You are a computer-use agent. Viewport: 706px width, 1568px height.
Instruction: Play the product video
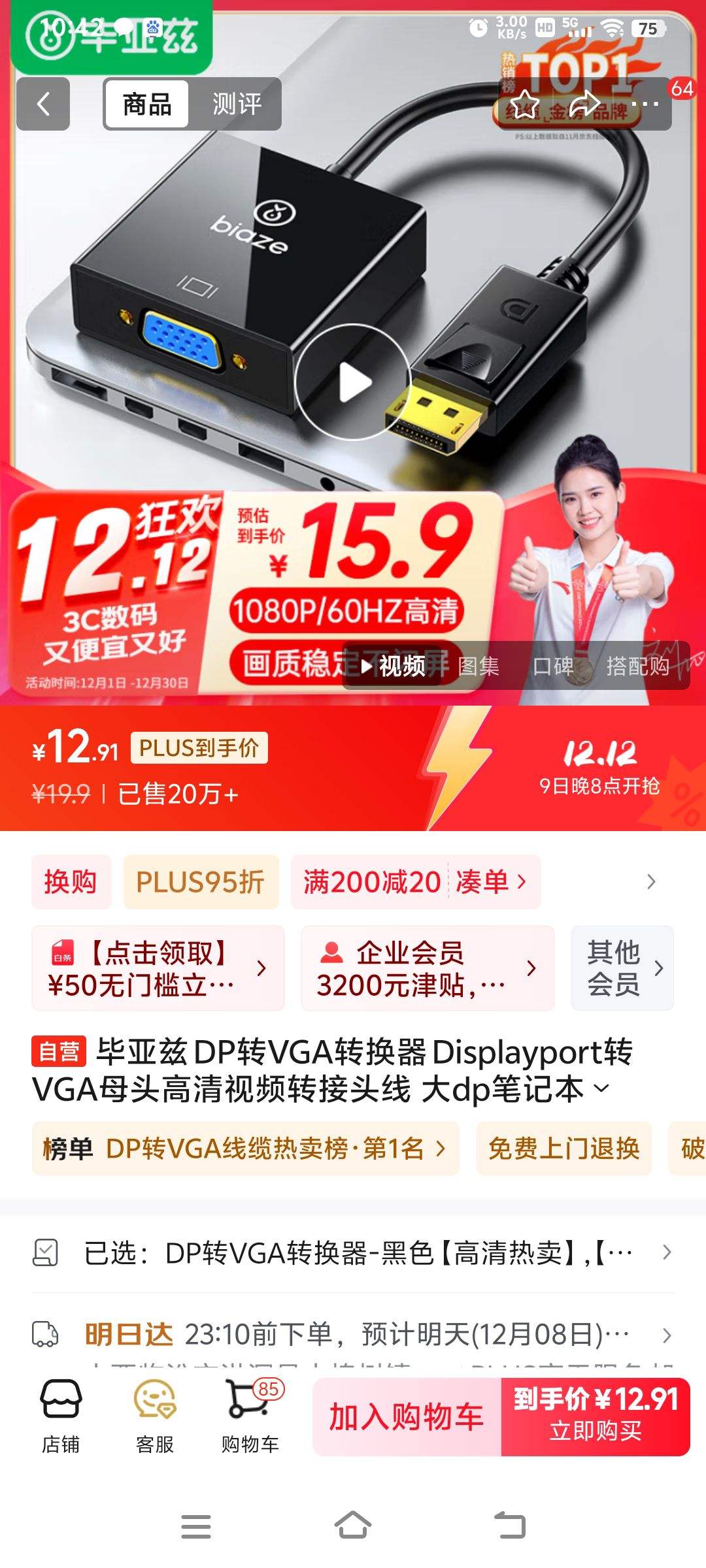pyautogui.click(x=352, y=383)
